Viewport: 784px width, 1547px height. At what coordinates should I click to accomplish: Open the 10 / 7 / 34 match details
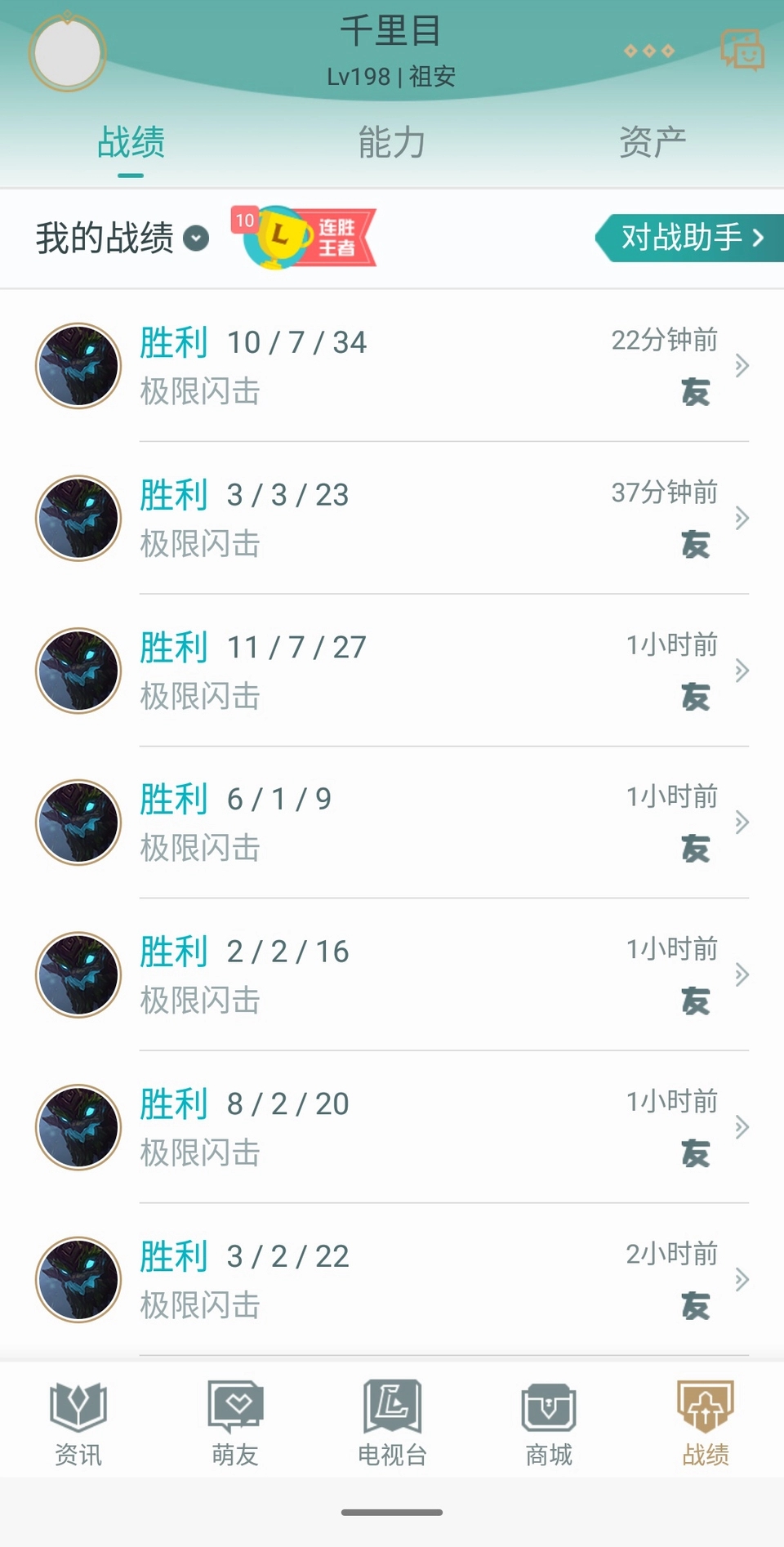pos(392,365)
